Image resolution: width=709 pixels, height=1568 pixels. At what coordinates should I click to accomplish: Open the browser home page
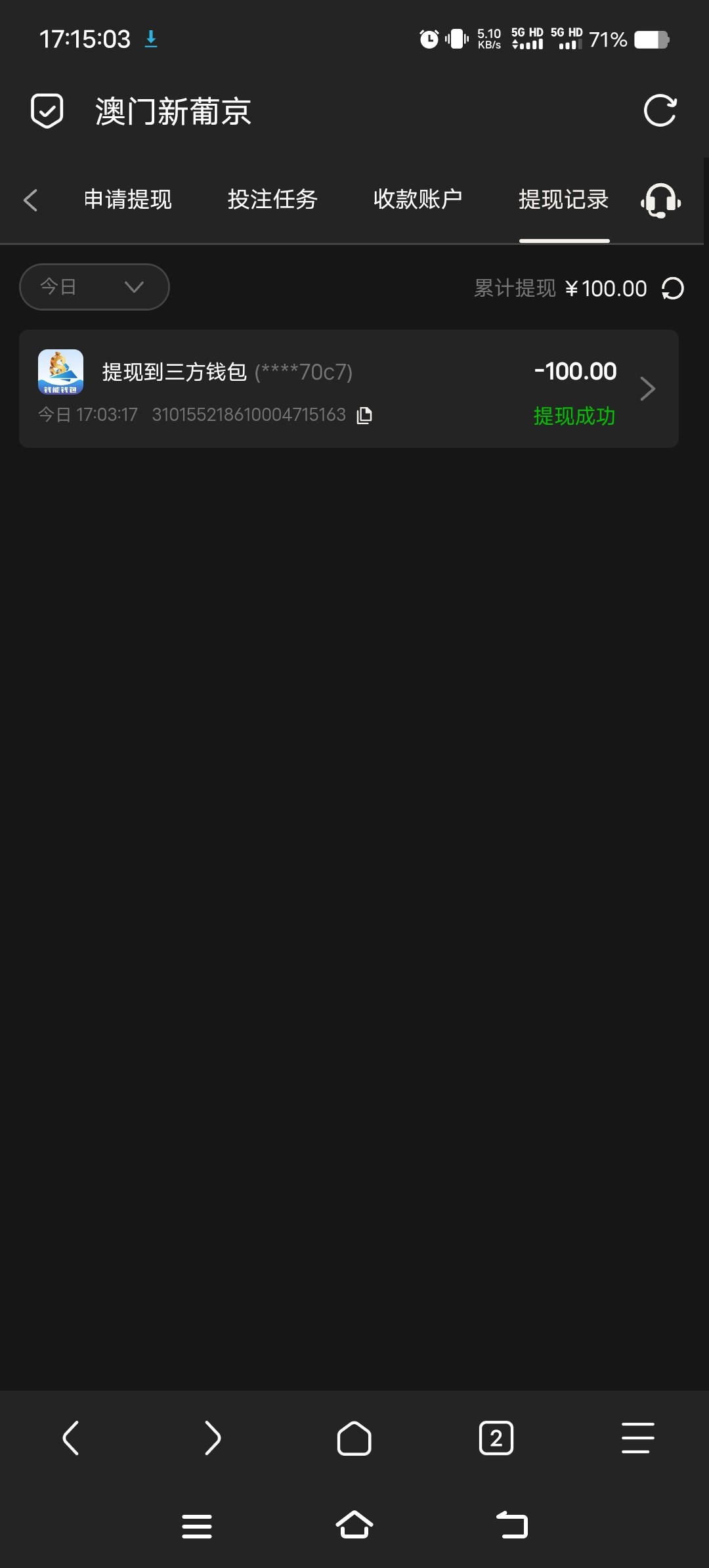click(x=354, y=1439)
